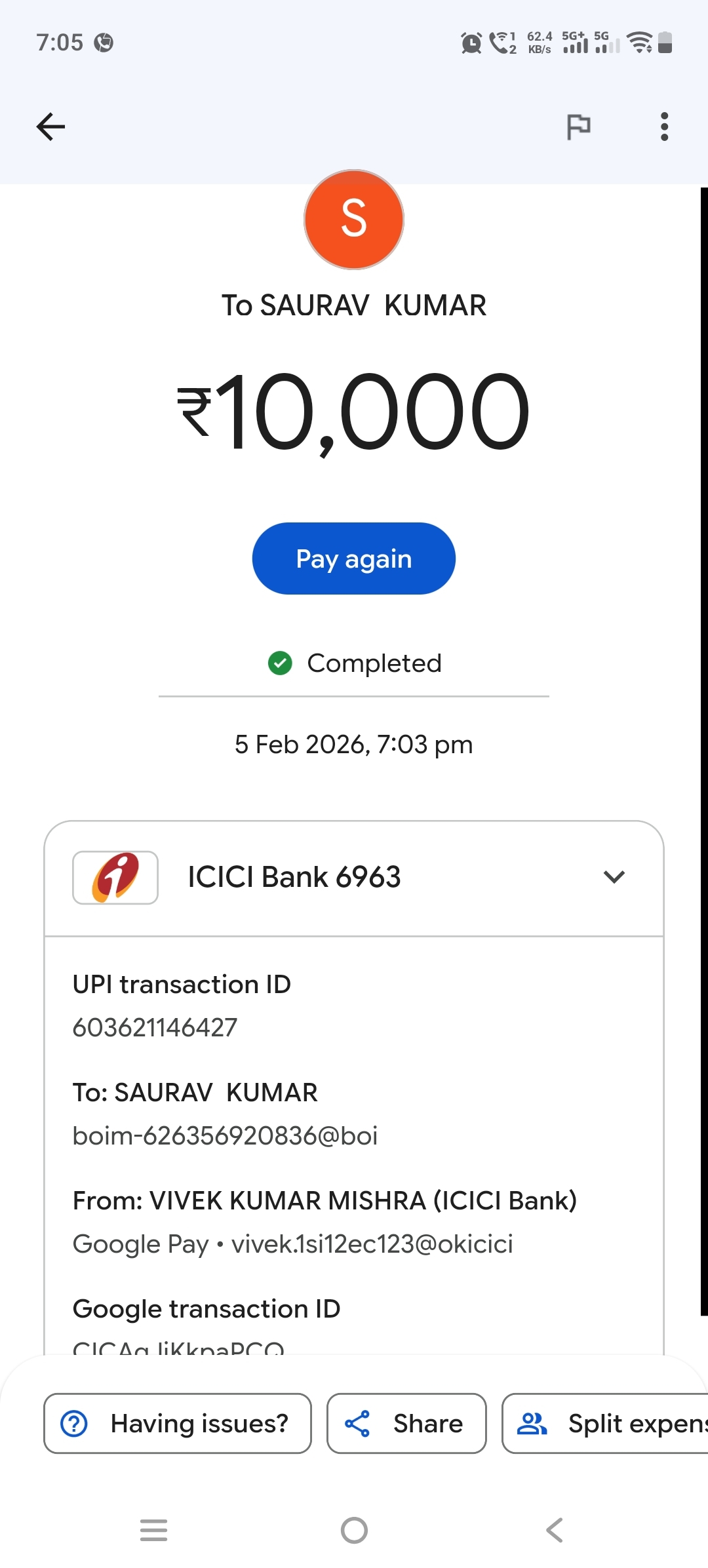Tap Having issues? for help
The width and height of the screenshot is (708, 1568).
tap(177, 1423)
